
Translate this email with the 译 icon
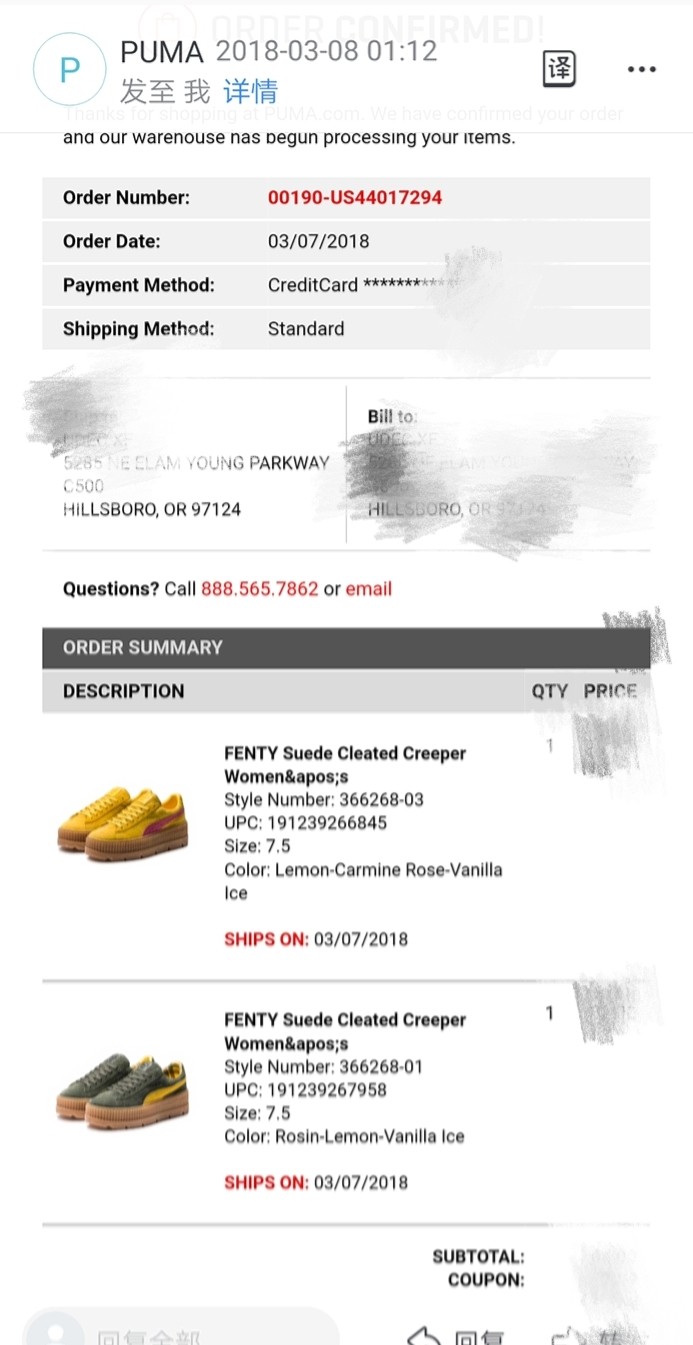559,69
